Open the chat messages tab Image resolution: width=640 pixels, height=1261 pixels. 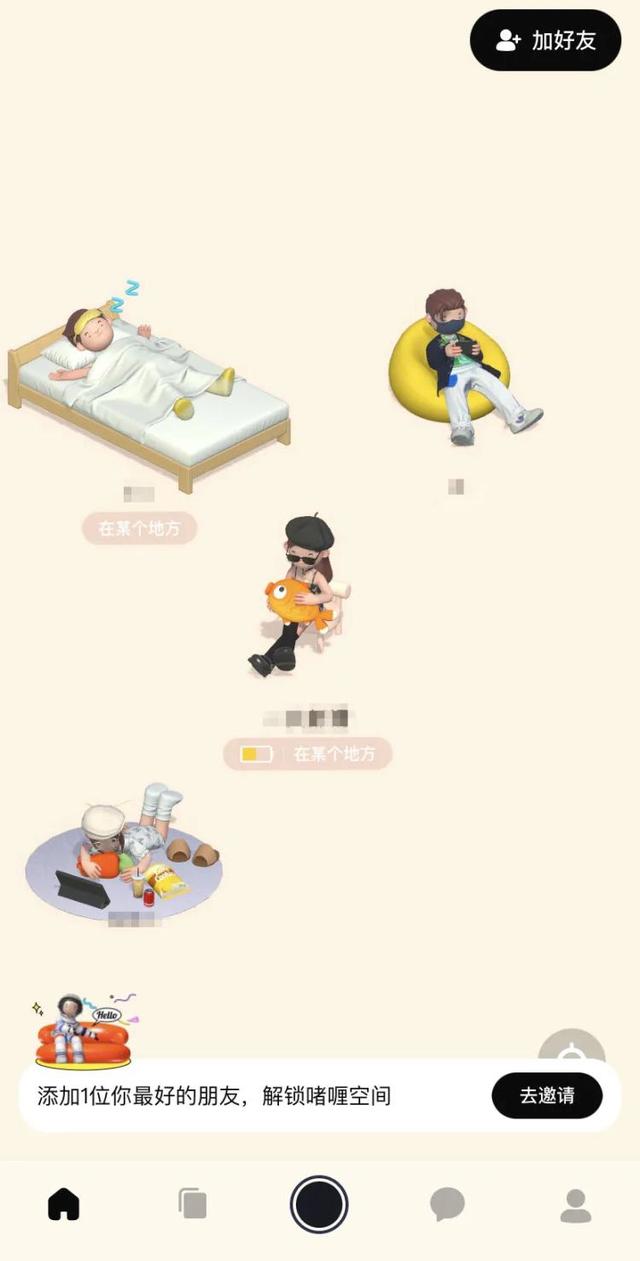(447, 1204)
